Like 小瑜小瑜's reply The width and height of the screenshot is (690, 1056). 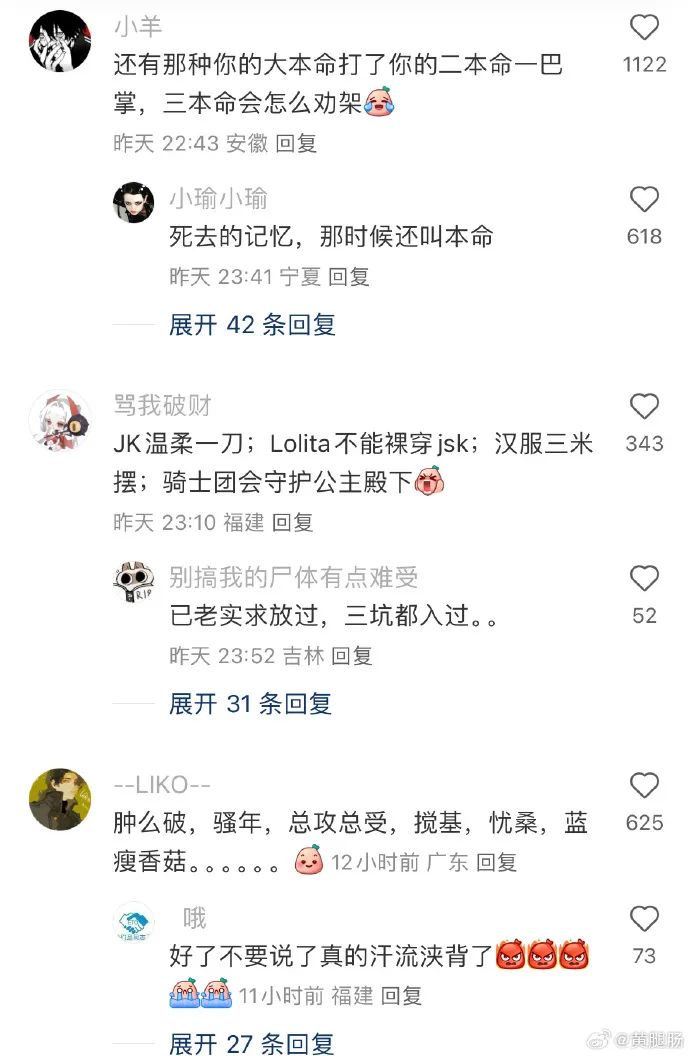[x=644, y=199]
